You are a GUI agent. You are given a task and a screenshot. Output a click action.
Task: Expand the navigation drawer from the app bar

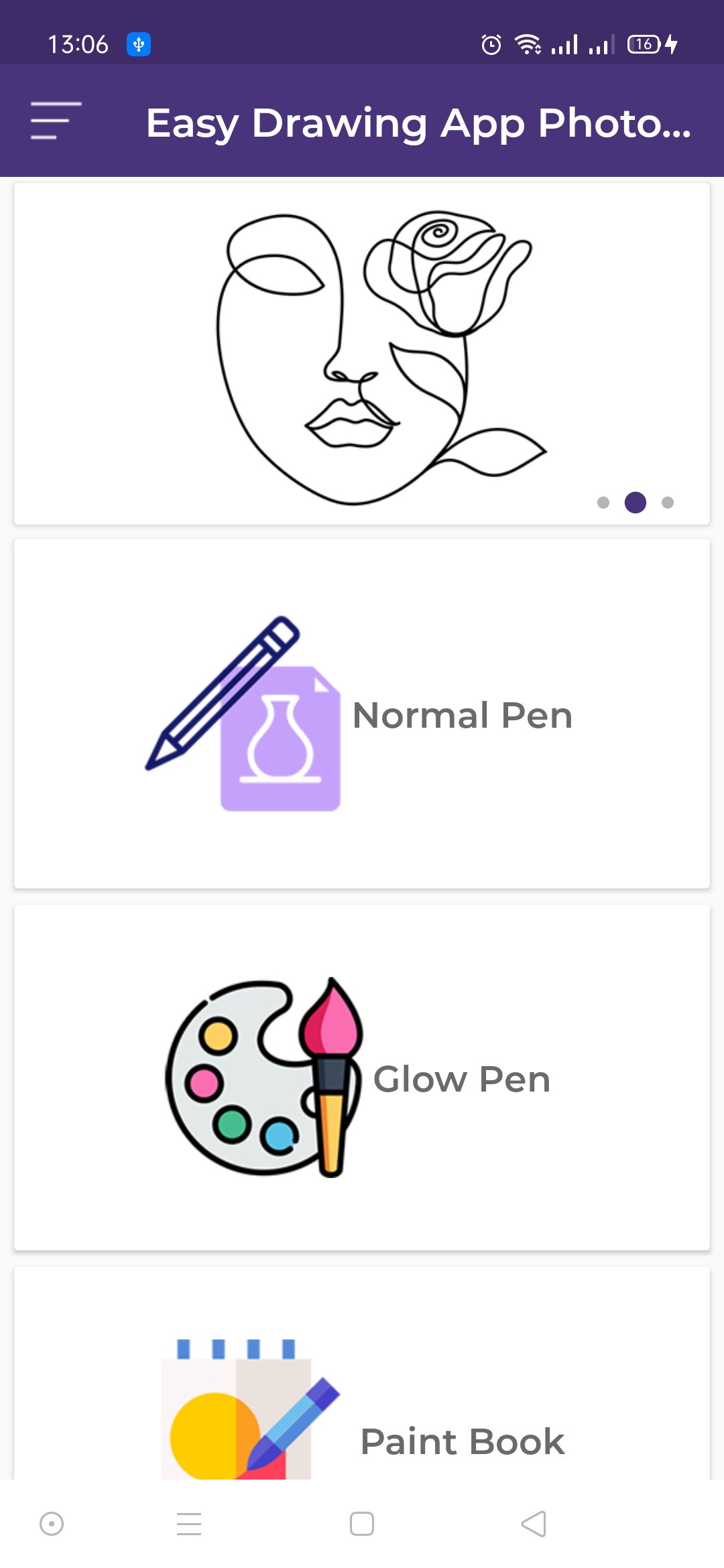pyautogui.click(x=56, y=121)
